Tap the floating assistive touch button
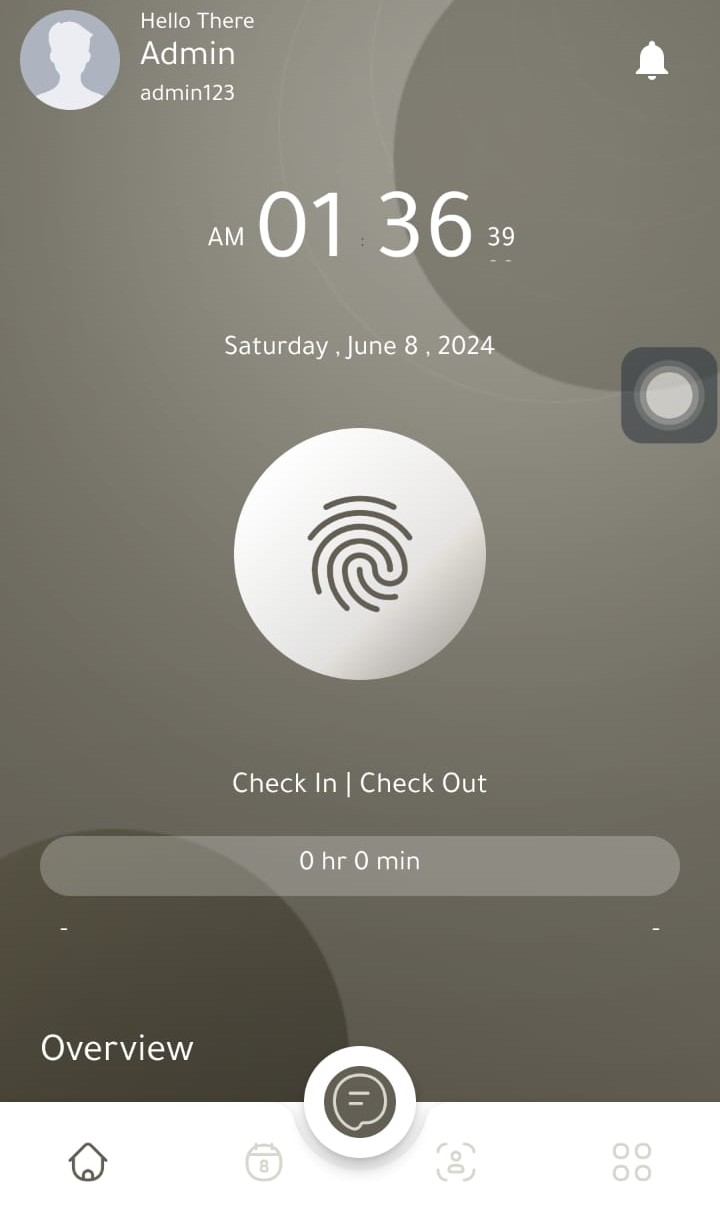 pos(669,396)
